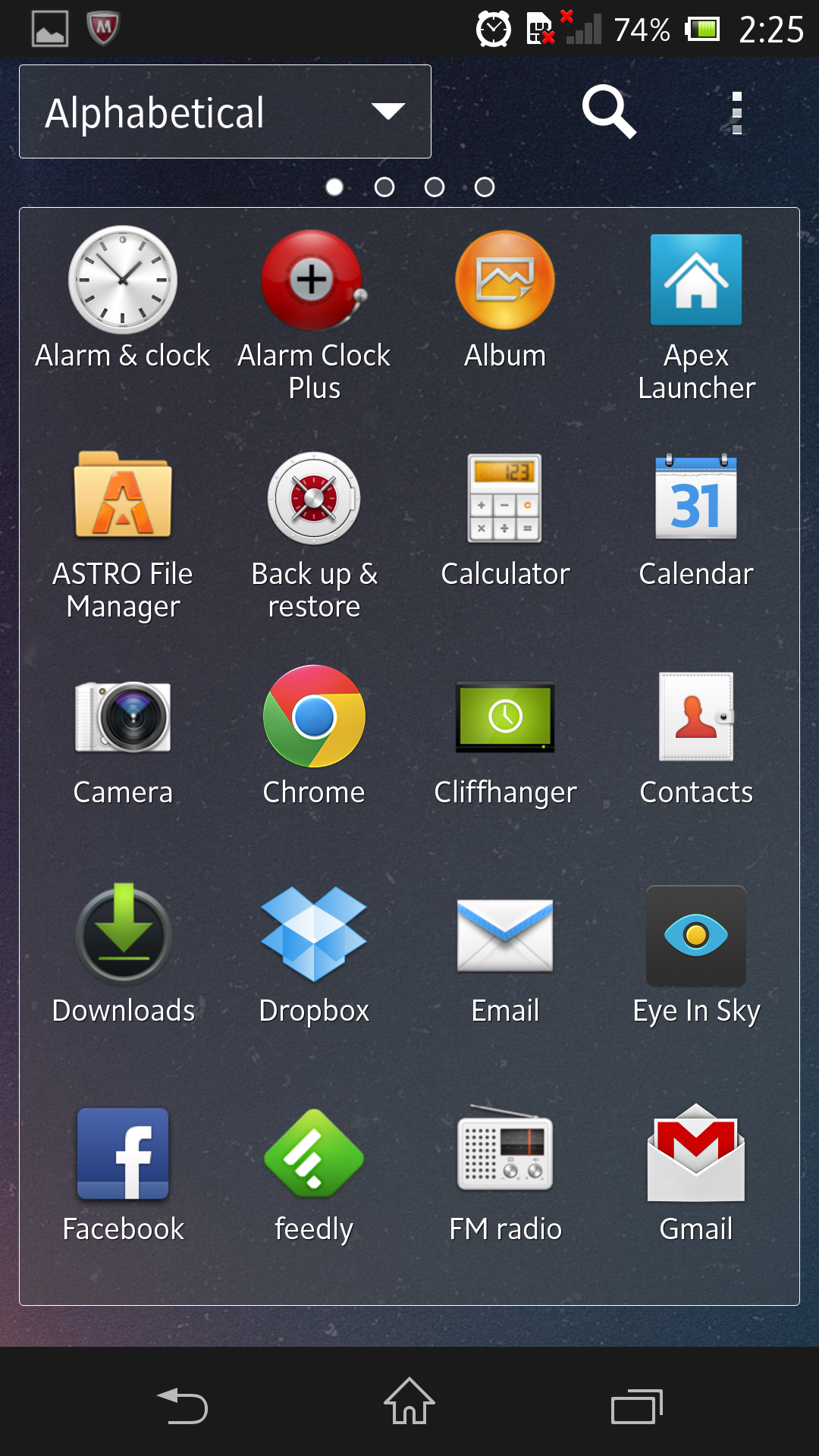Open the overflow menu
The width and height of the screenshot is (819, 1456).
click(736, 113)
